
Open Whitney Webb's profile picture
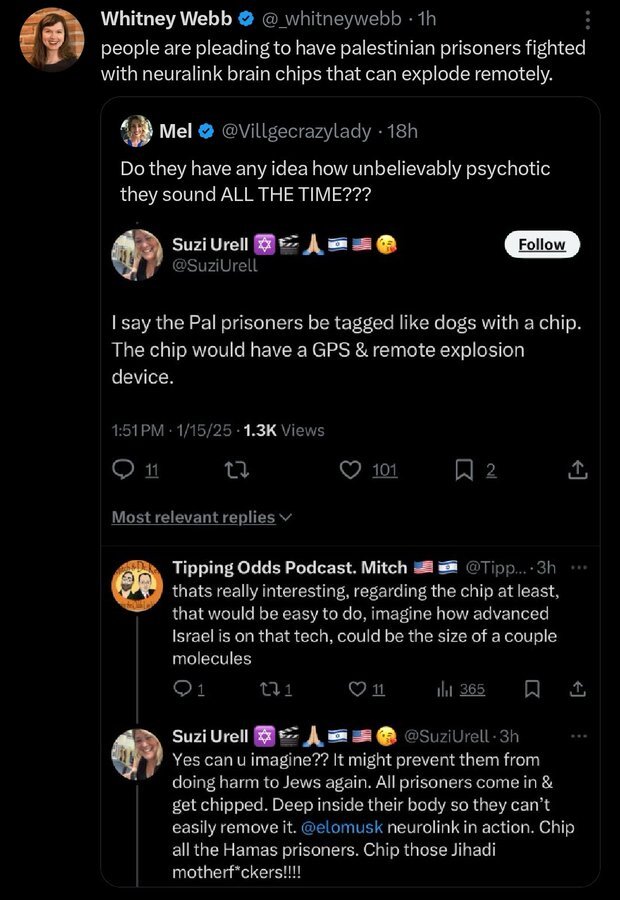(52, 40)
